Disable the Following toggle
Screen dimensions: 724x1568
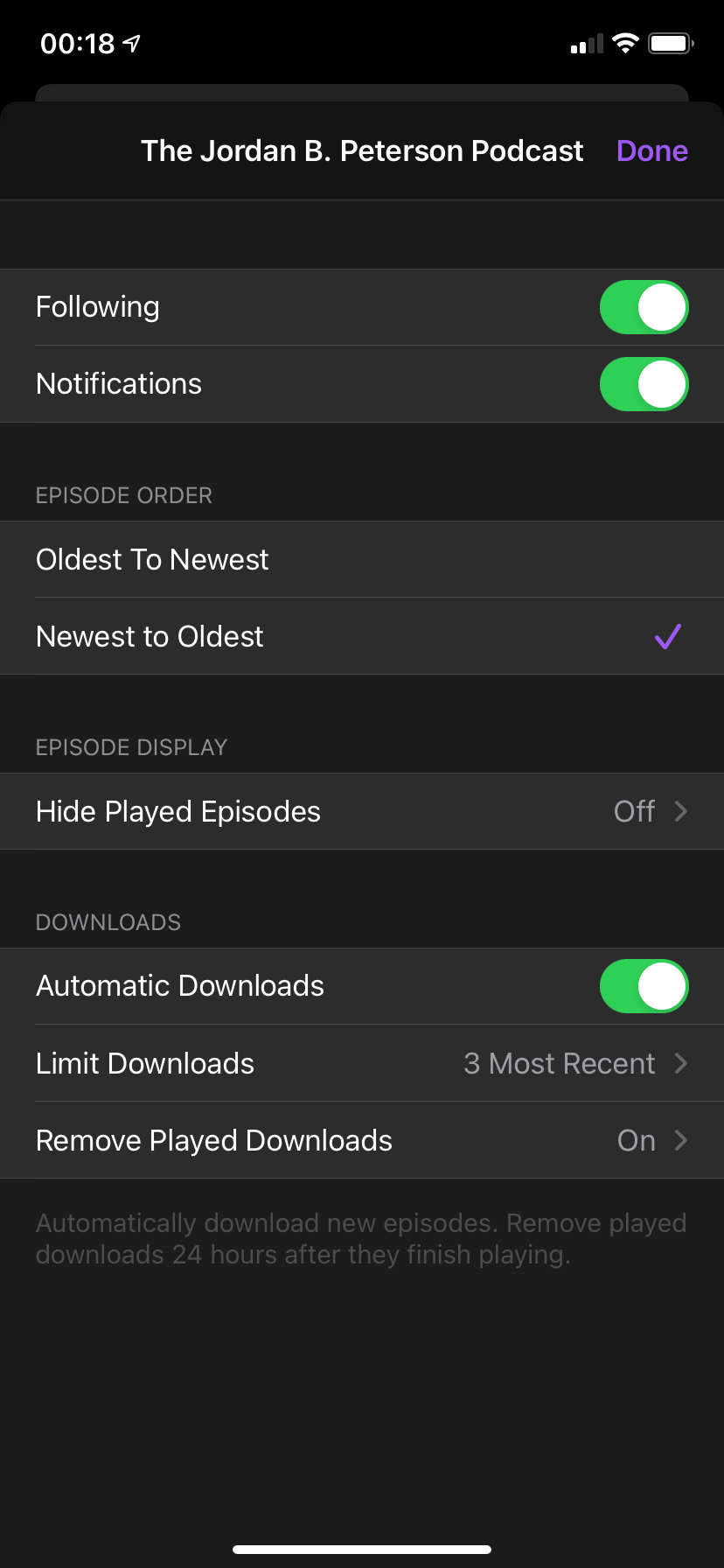(644, 306)
